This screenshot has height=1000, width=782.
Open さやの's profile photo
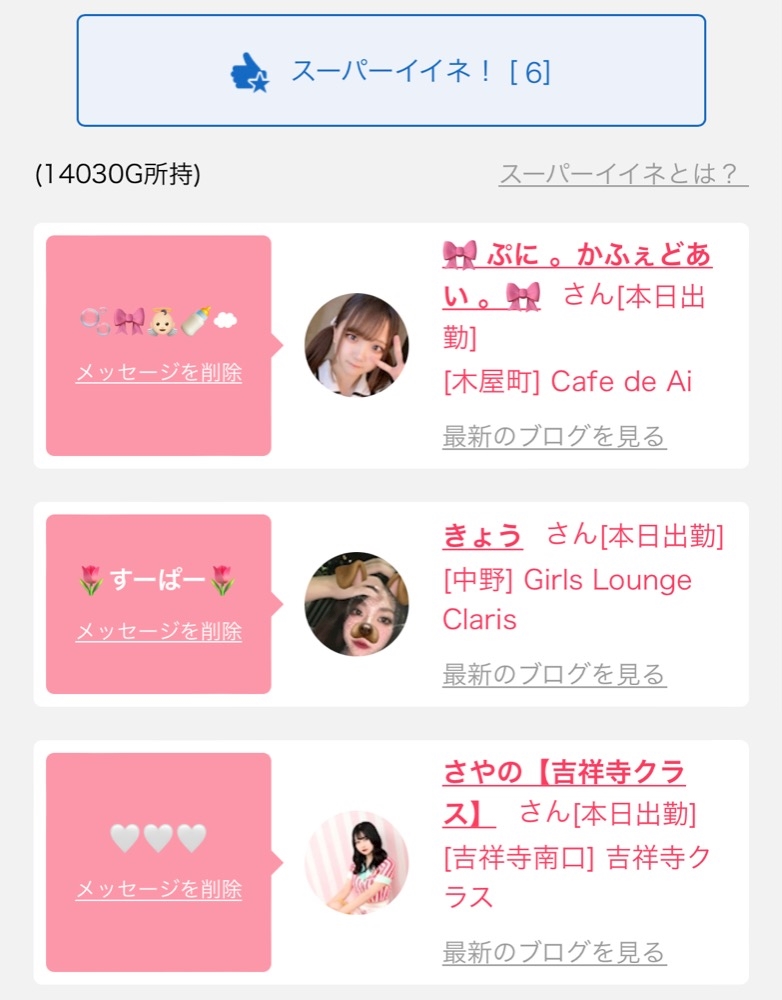tap(357, 863)
